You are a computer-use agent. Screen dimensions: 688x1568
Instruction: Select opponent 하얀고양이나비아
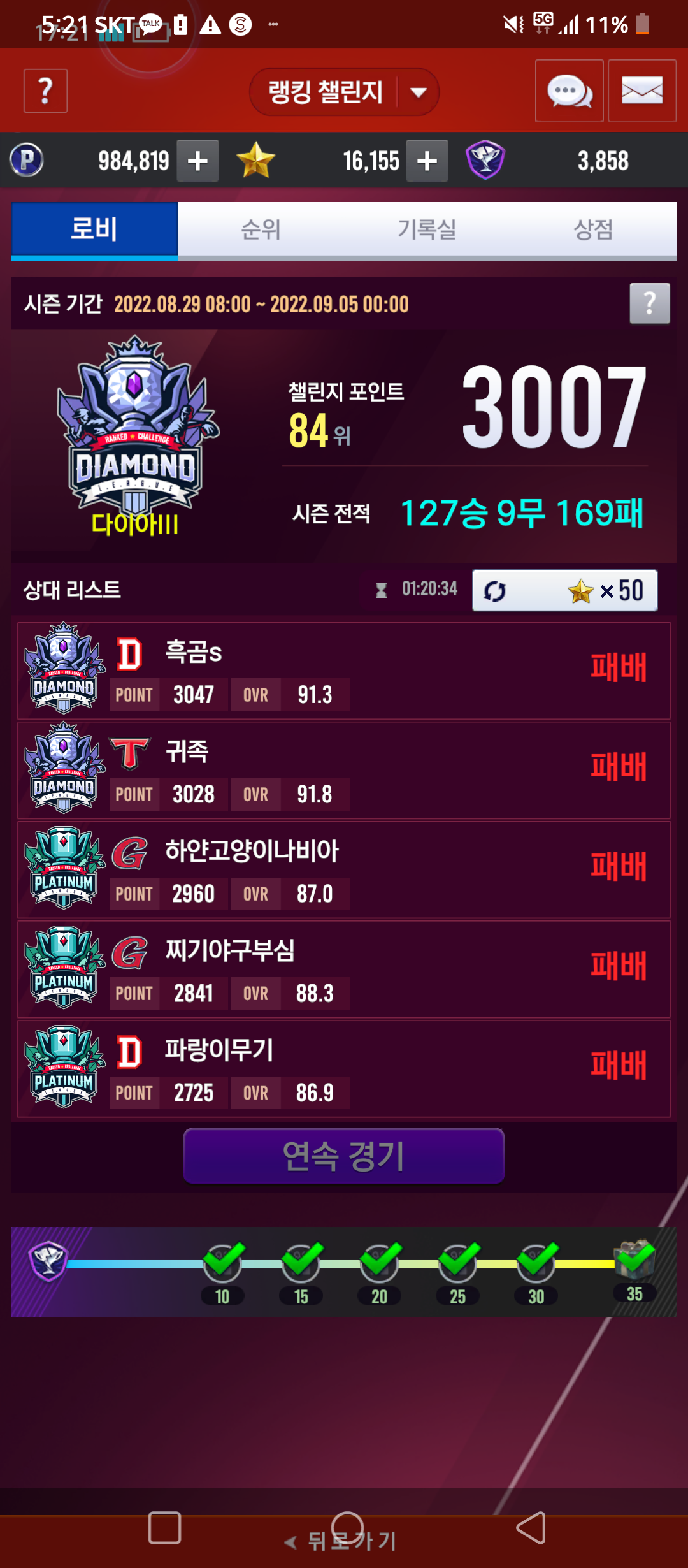344,869
